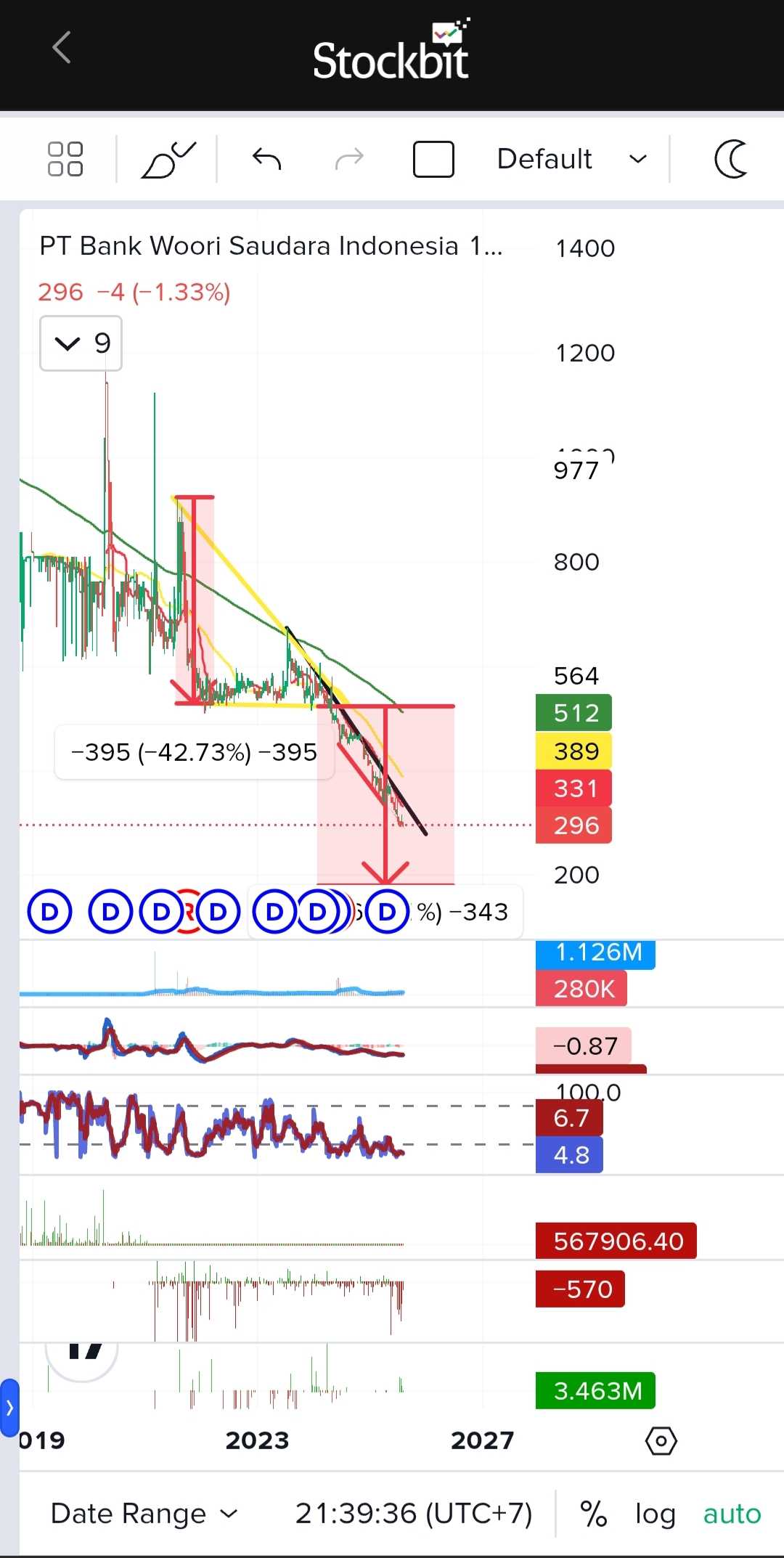
Task: Switch to dark mode with moon icon
Action: click(731, 159)
